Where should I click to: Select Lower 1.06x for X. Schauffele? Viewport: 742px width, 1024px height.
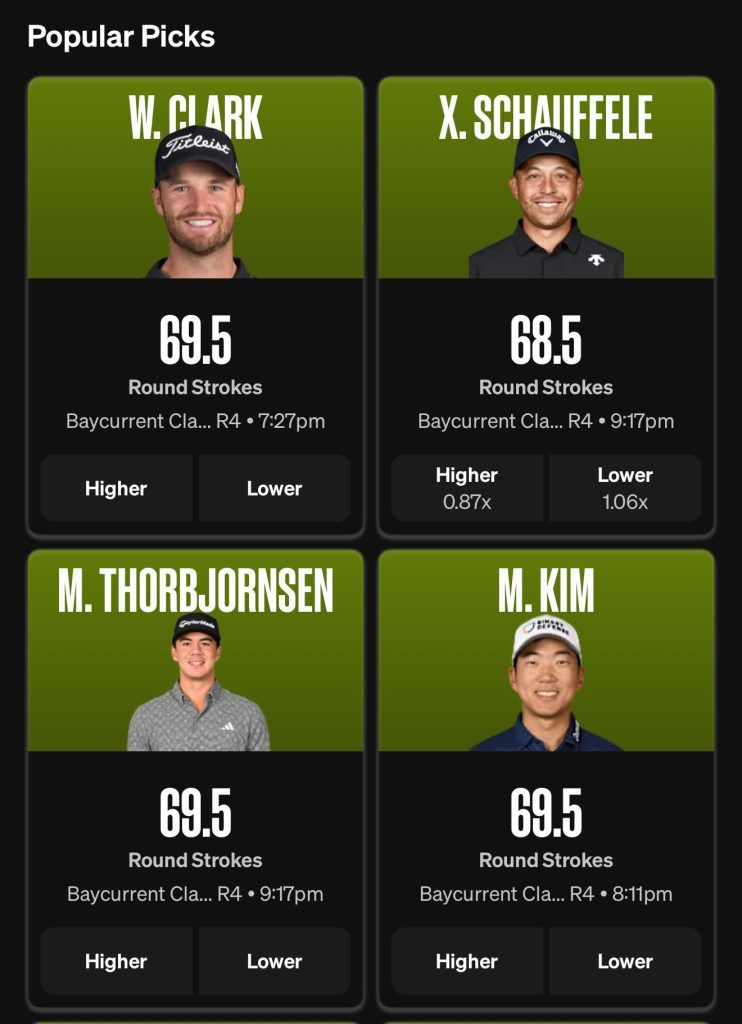(625, 488)
